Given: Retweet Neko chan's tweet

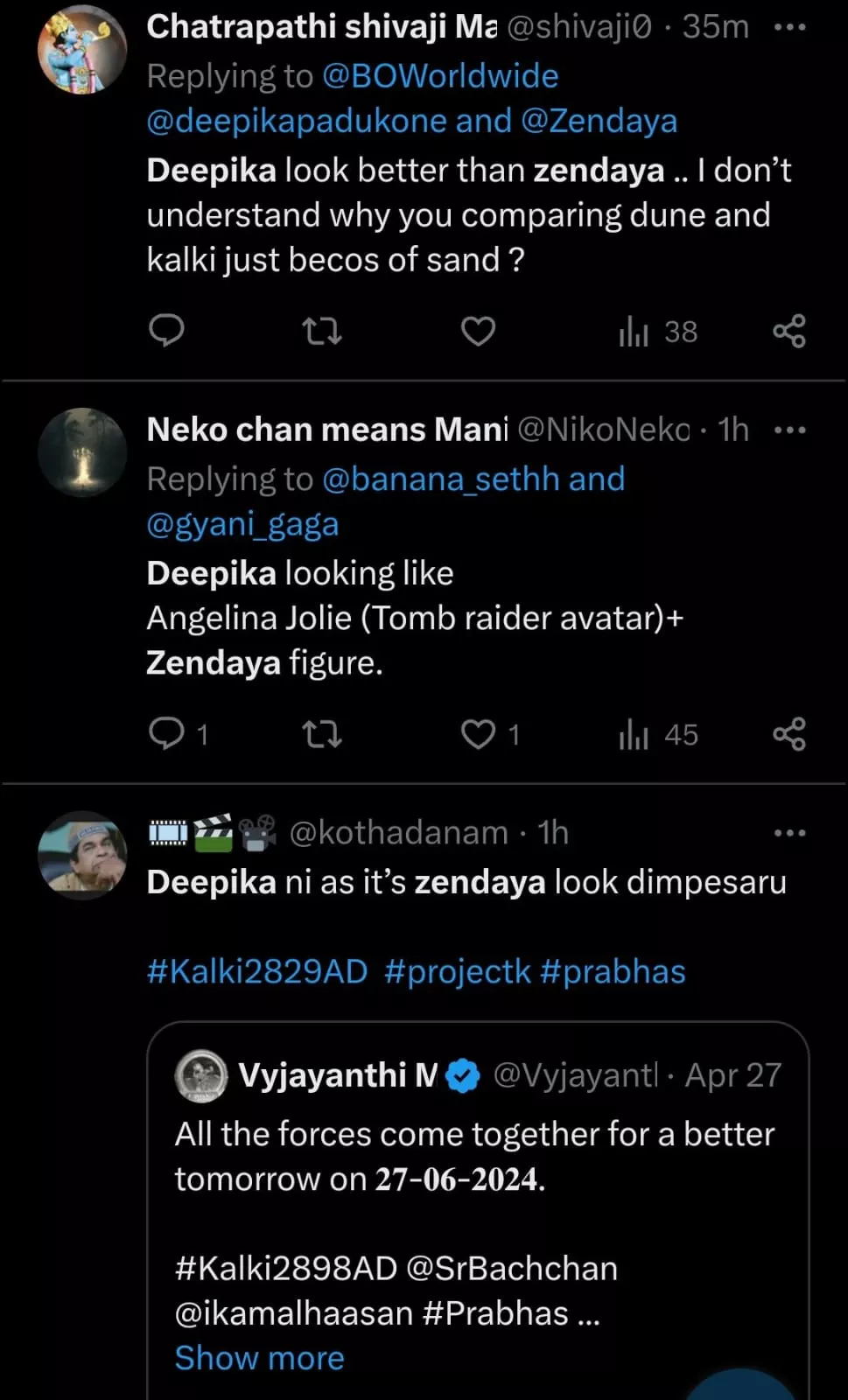Looking at the screenshot, I should (x=321, y=734).
